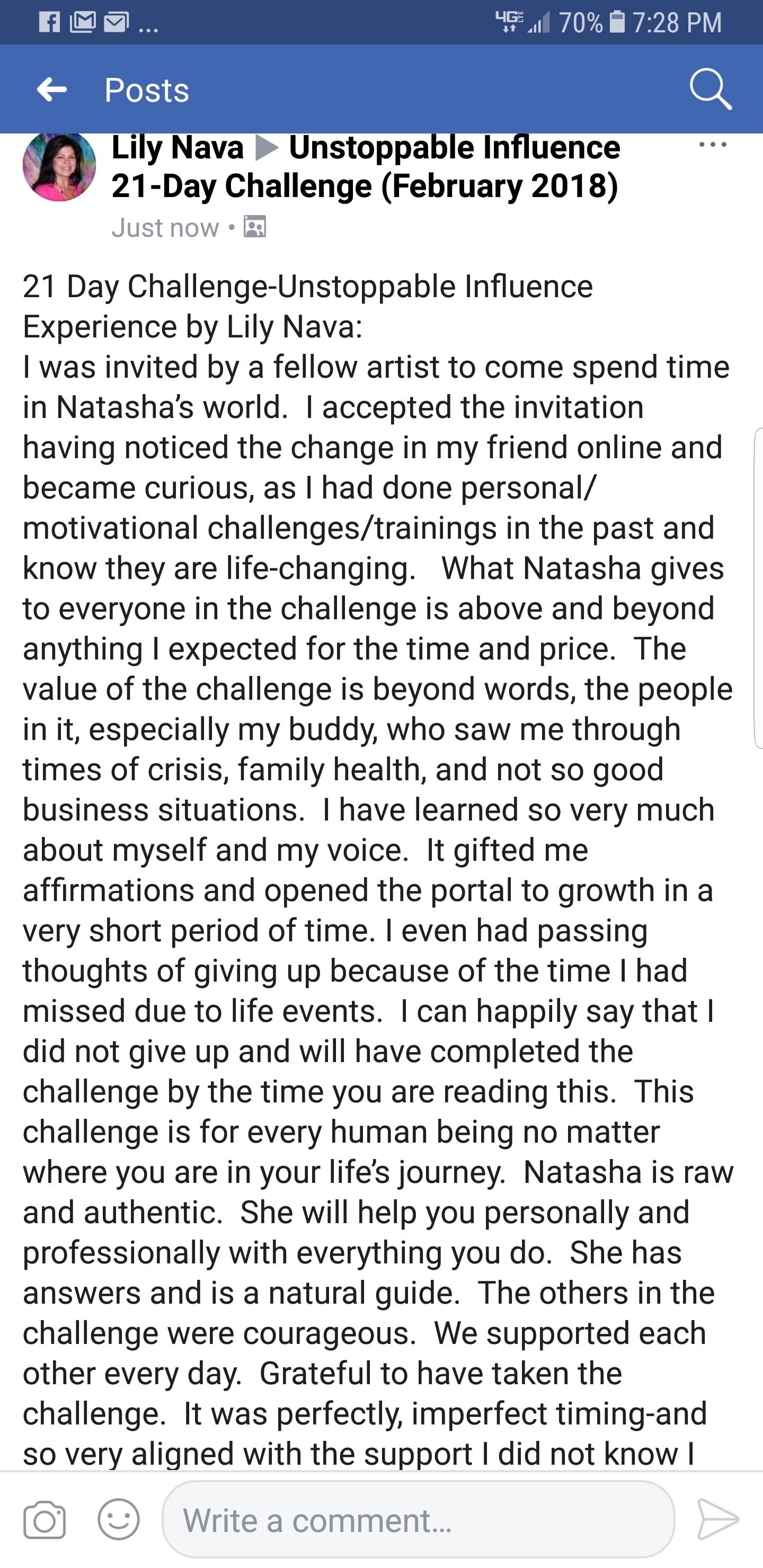Viewport: 763px width, 1568px height.
Task: Open the post's three-dot options menu
Action: (713, 145)
